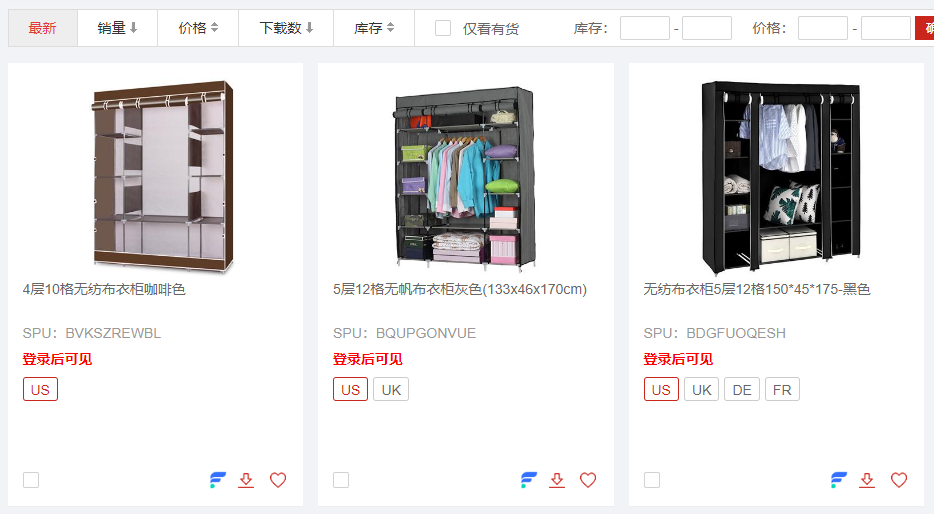Sort products by 销量
Viewport: 934px width, 514px height.
point(117,28)
